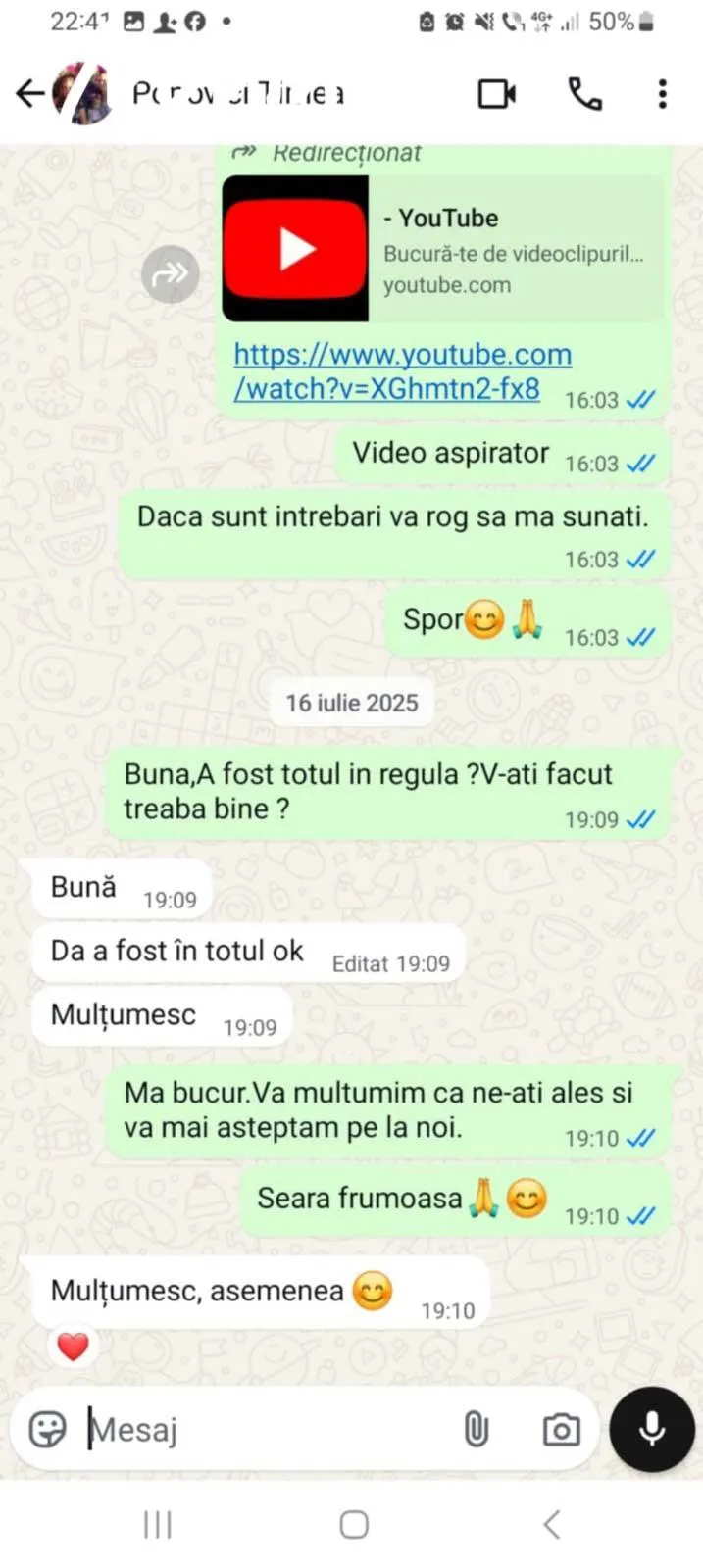
Task: Forward the YouTube link message
Action: [171, 273]
